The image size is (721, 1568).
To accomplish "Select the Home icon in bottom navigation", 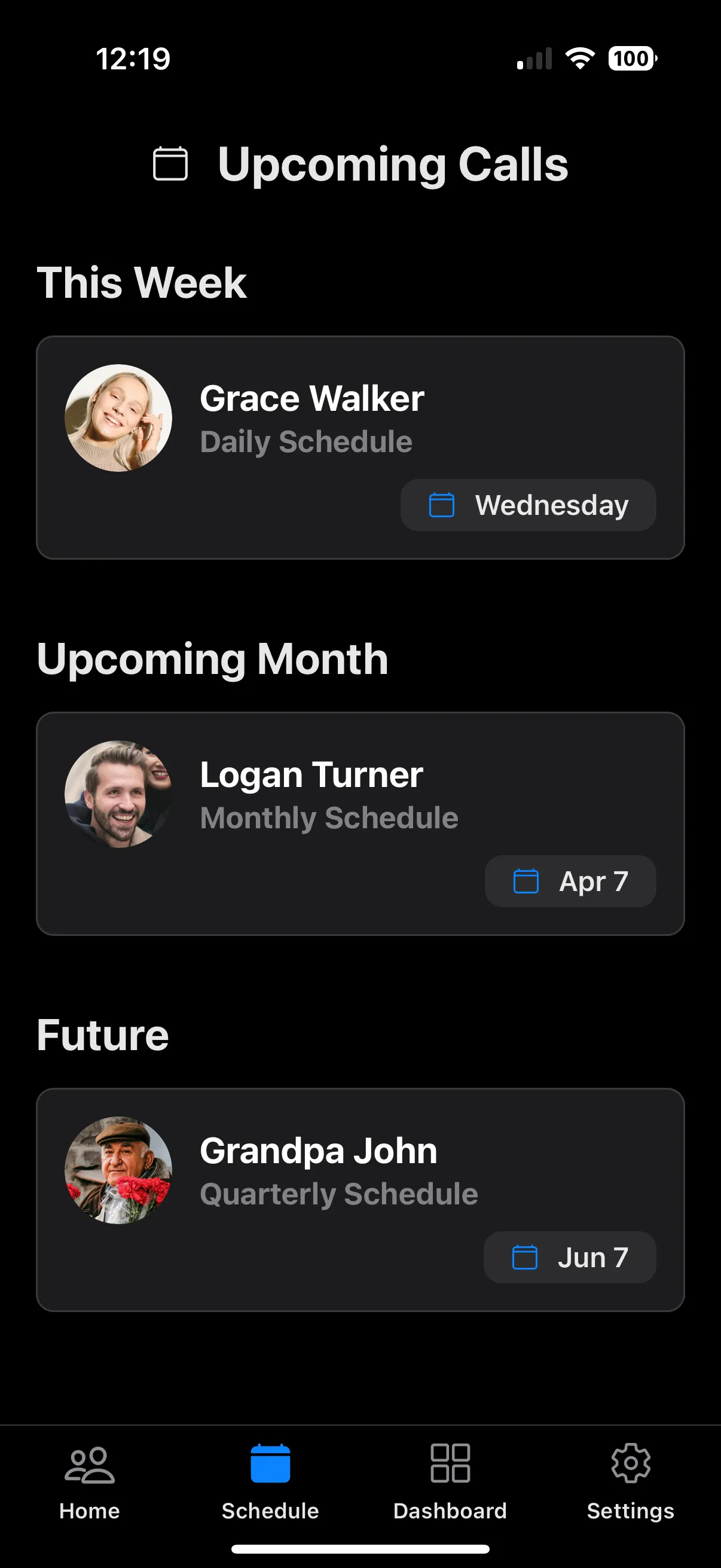I will tap(89, 1465).
